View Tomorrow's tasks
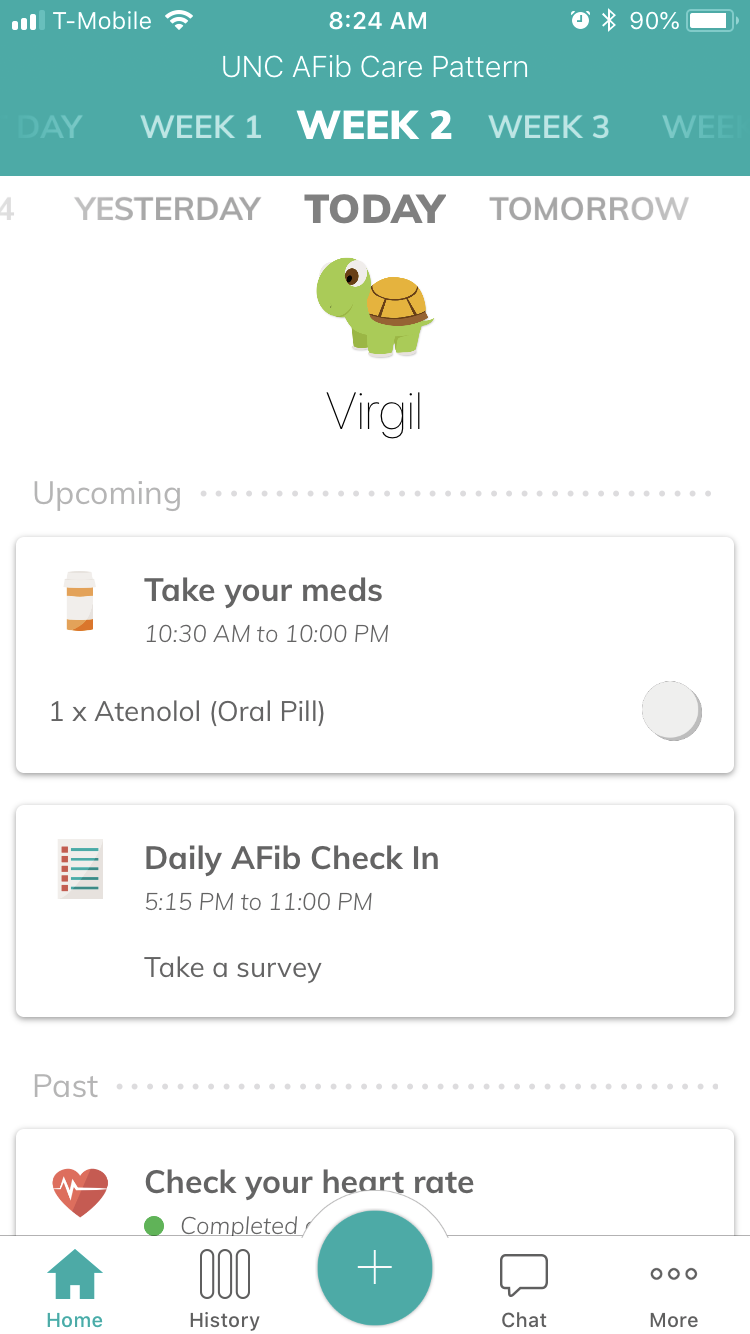 point(589,209)
